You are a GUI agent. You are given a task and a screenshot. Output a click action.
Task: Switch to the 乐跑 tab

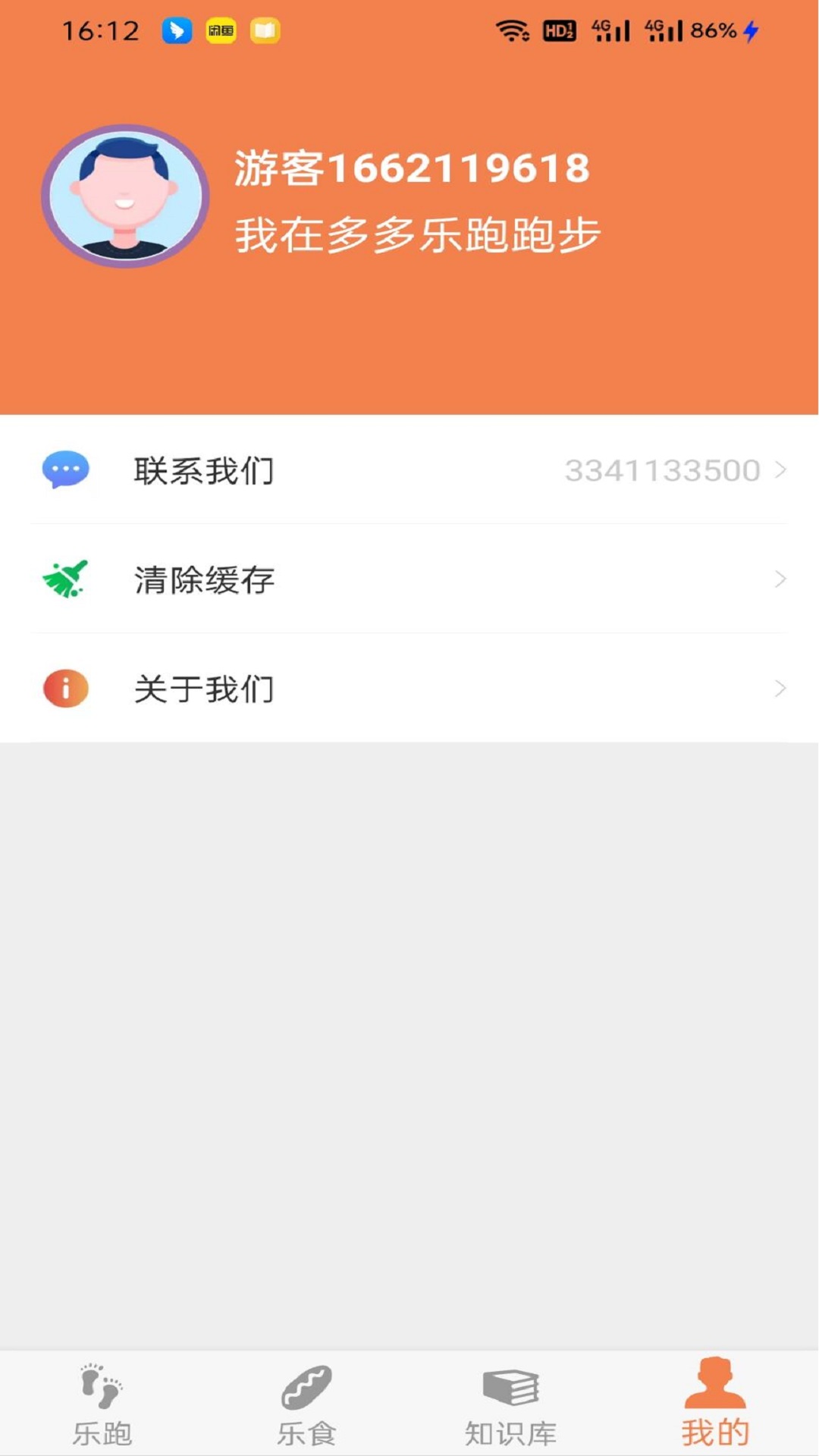102,1404
